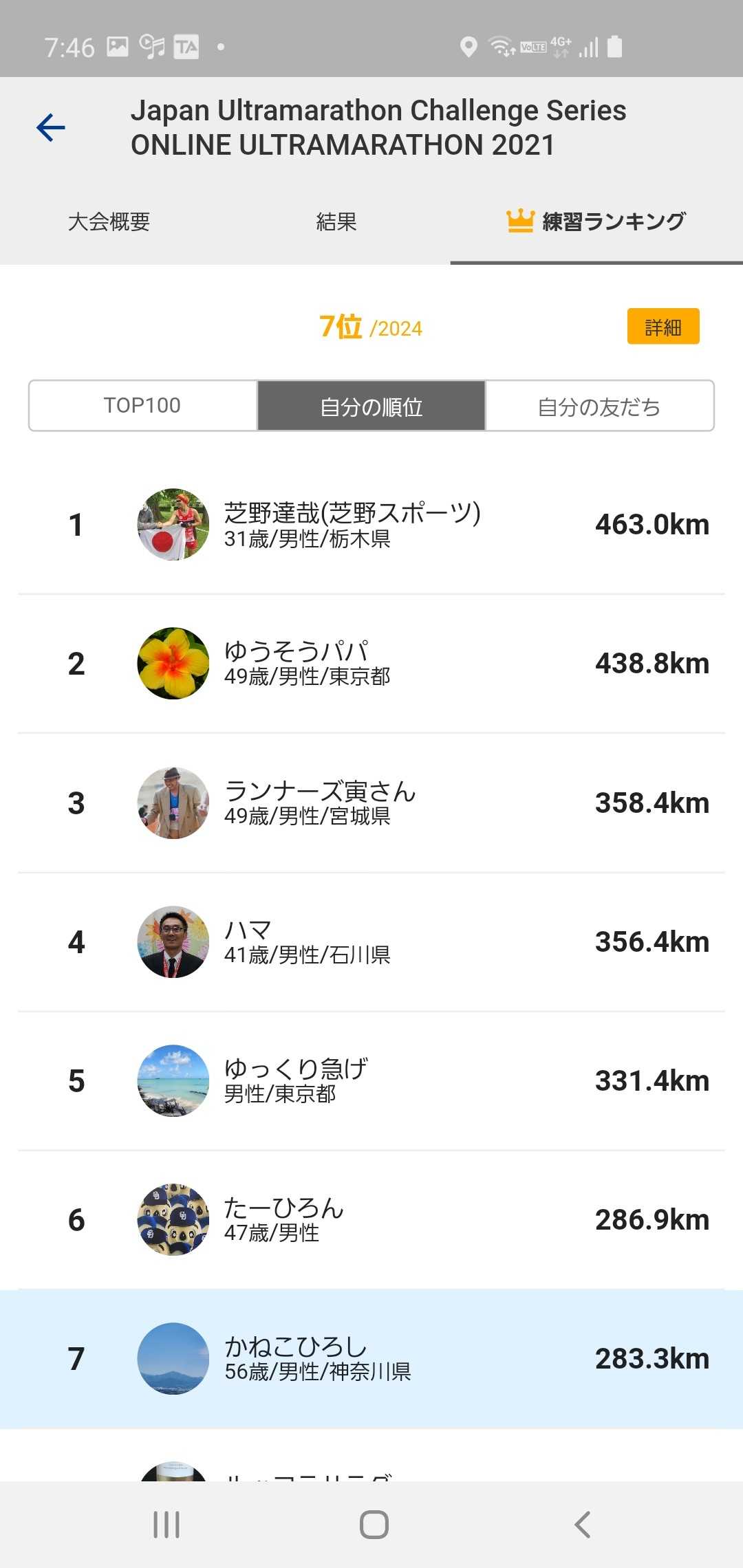This screenshot has height=1568, width=743.
Task: View ランナーズ寅さん's entry
Action: pos(371,803)
